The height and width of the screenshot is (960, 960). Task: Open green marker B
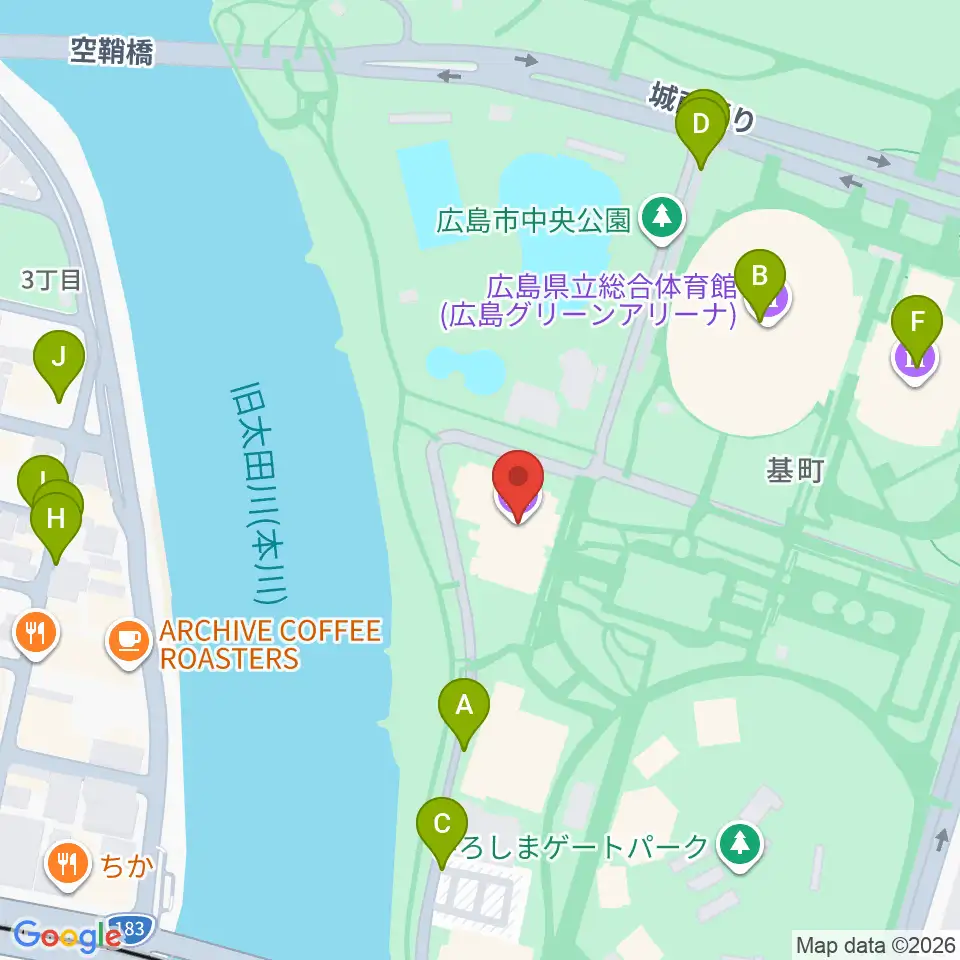[760, 285]
